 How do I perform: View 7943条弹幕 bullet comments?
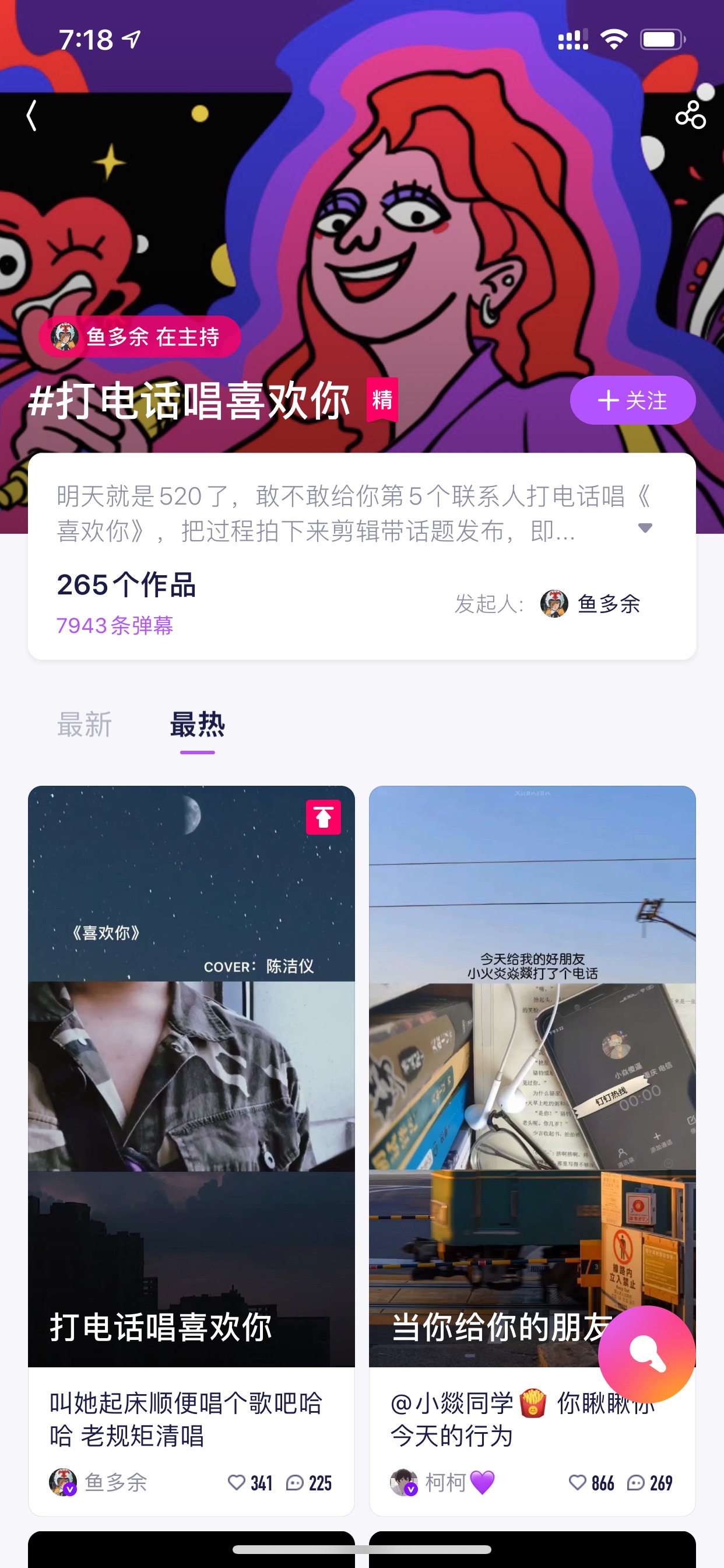[x=115, y=626]
